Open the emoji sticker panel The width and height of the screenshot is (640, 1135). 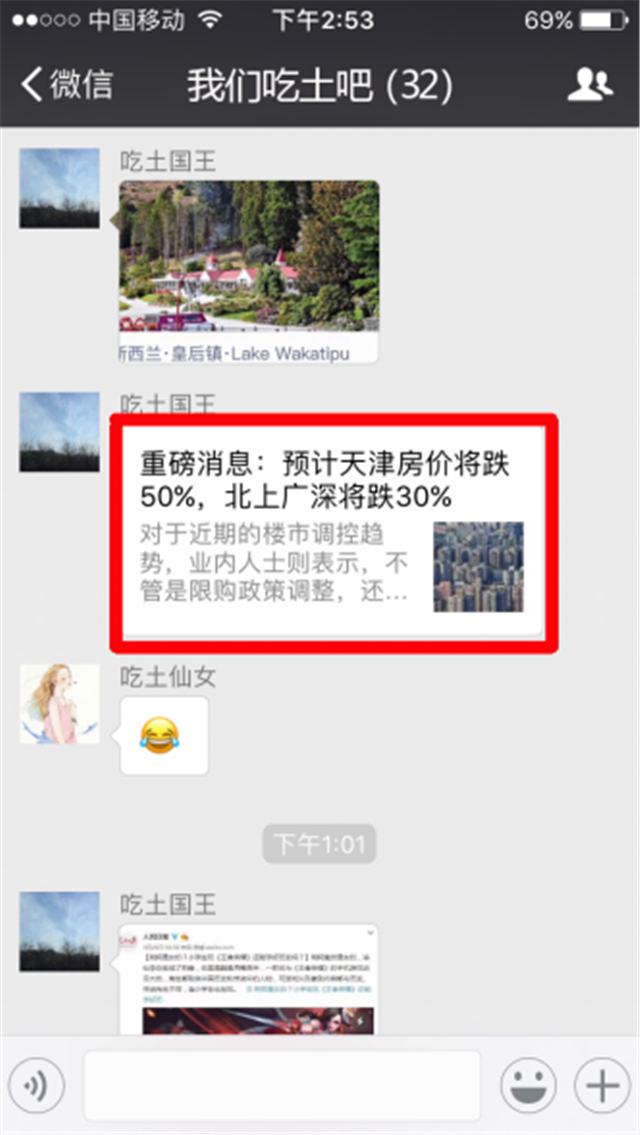(x=528, y=1085)
